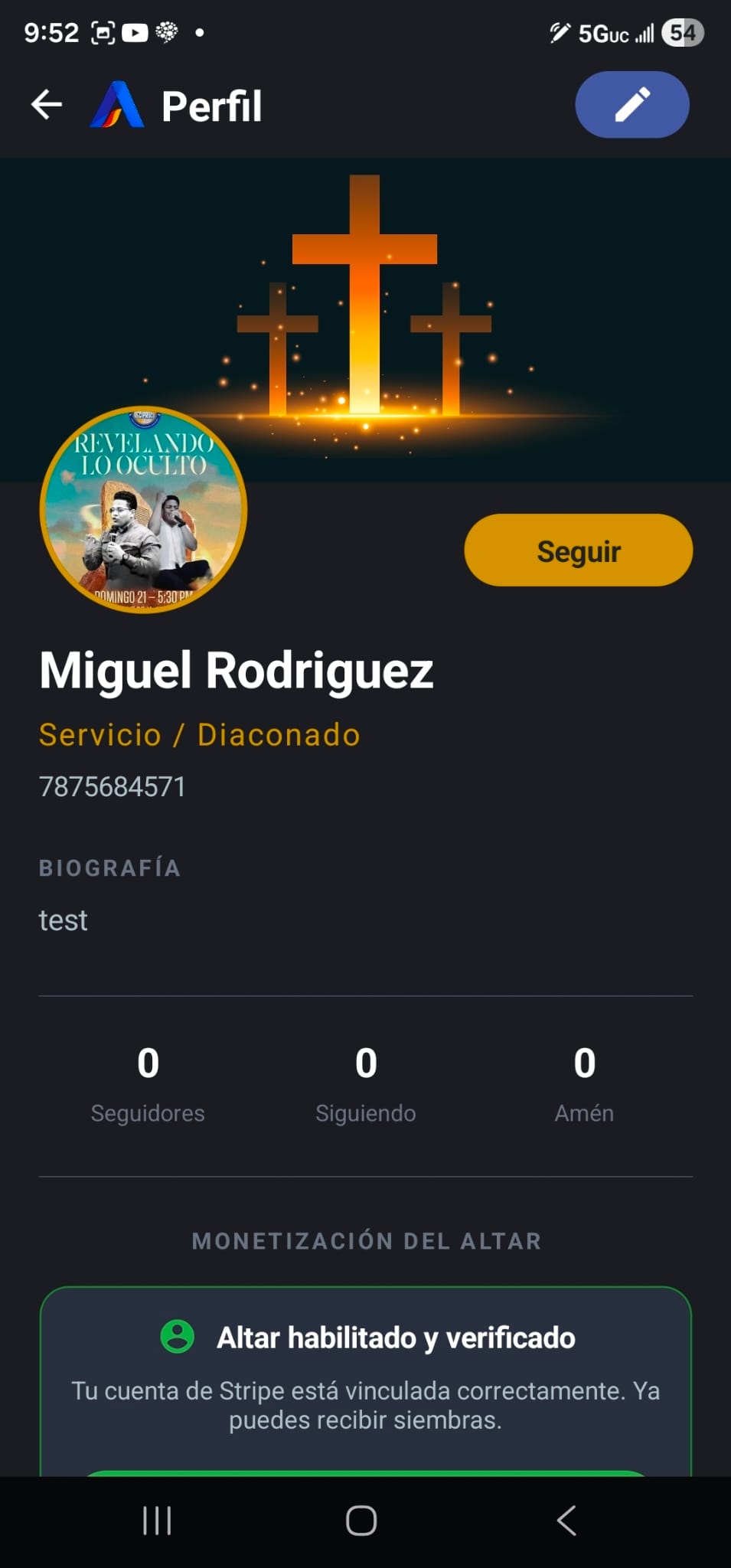This screenshot has height=1568, width=731.
Task: Edit the profile with the pencil button
Action: pyautogui.click(x=631, y=105)
